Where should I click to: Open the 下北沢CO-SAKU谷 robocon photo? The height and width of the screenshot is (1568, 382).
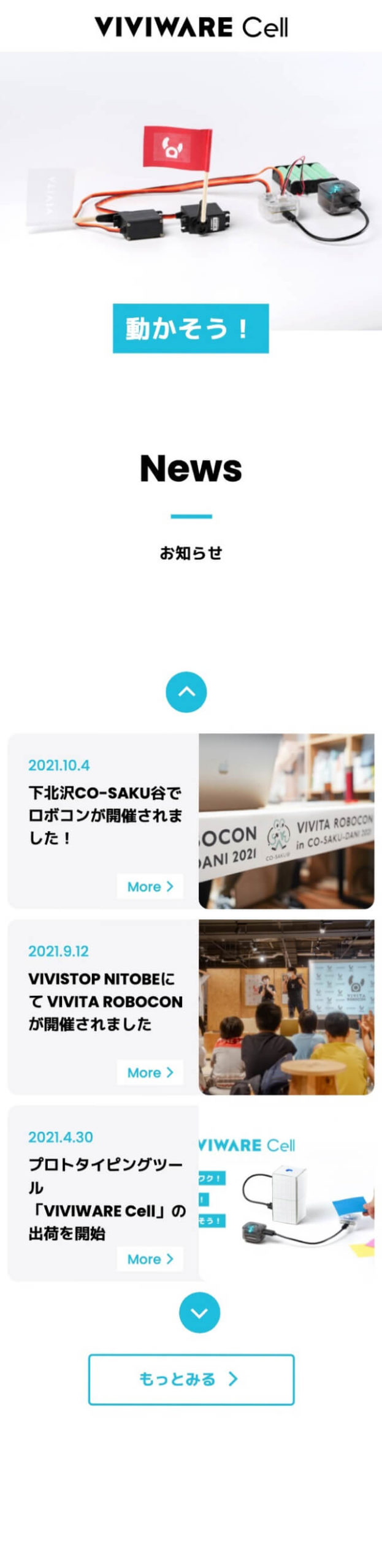pos(286,821)
